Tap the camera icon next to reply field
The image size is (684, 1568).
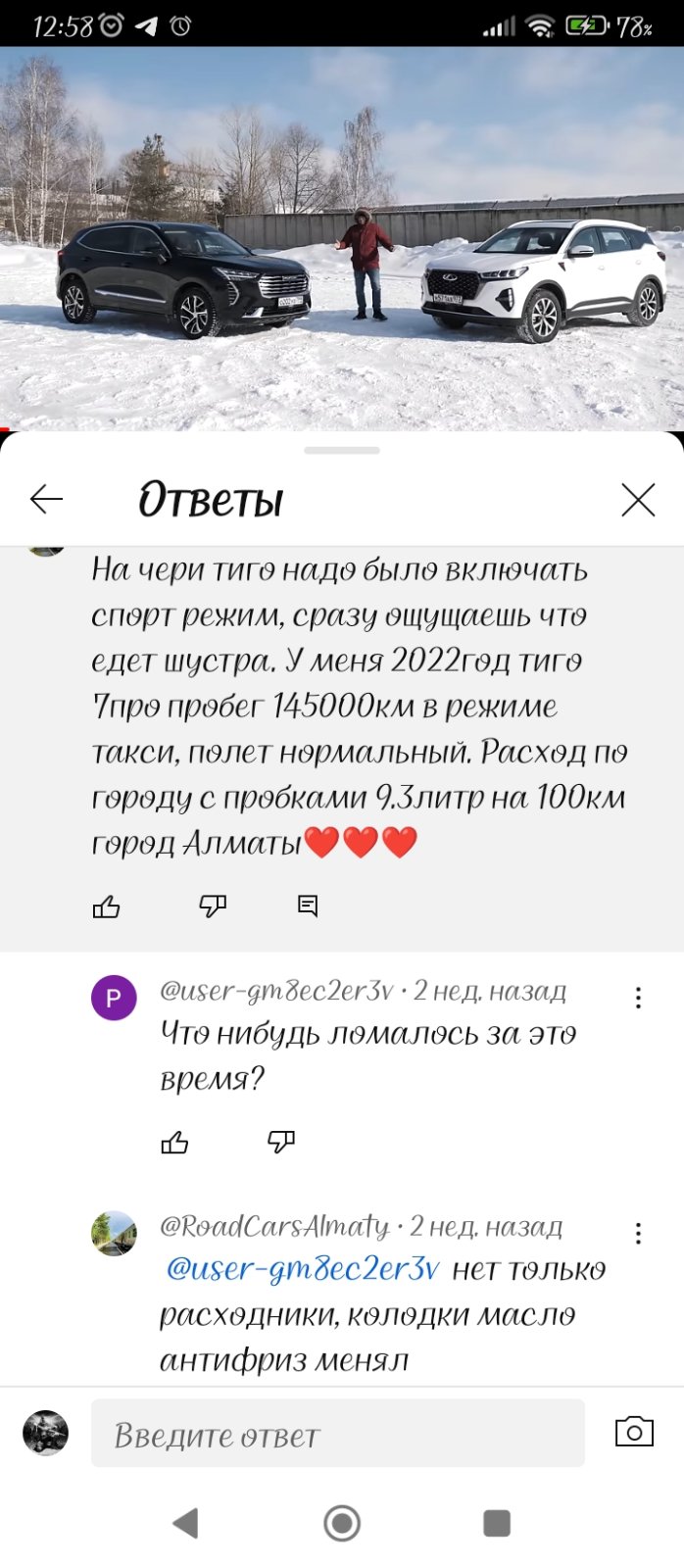coord(634,1432)
